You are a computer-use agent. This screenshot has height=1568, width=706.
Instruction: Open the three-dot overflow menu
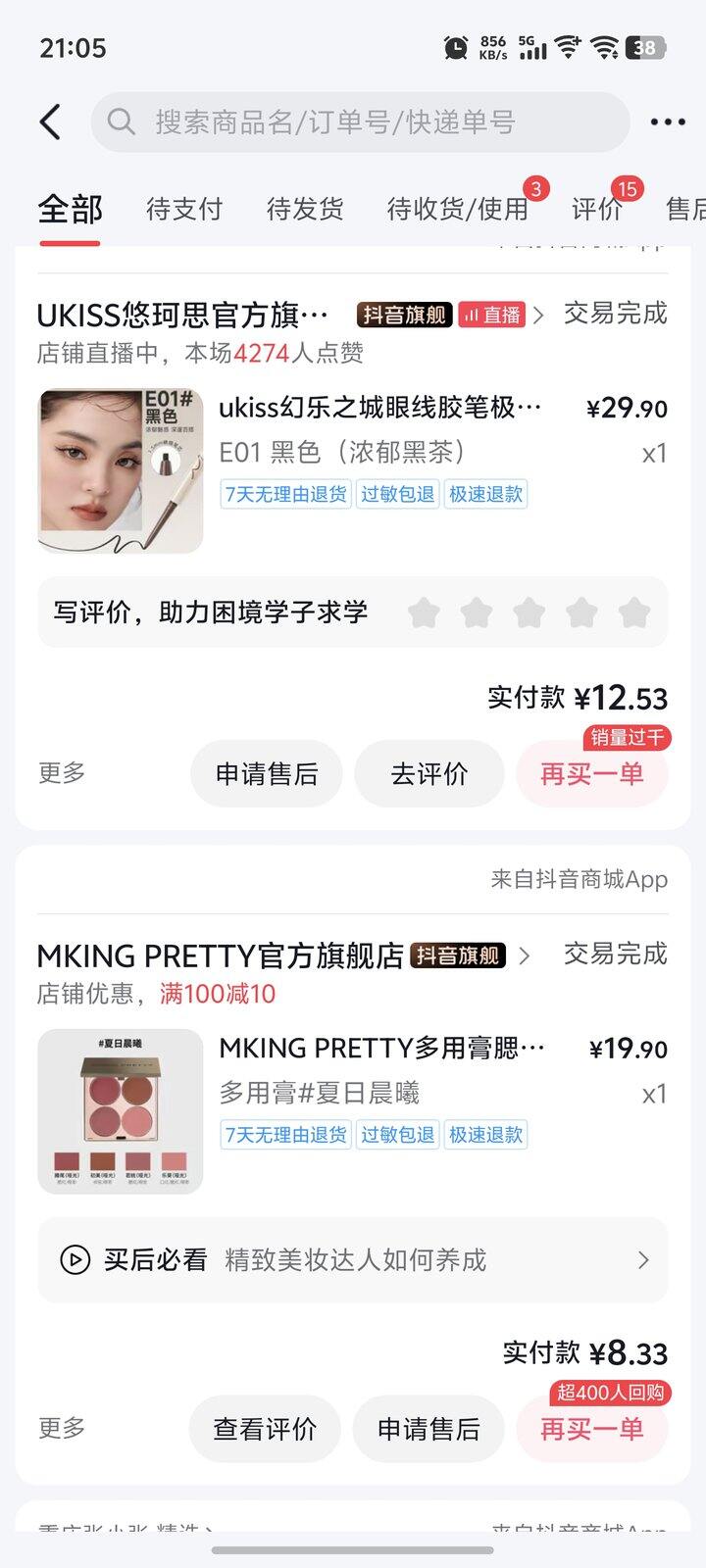click(667, 122)
